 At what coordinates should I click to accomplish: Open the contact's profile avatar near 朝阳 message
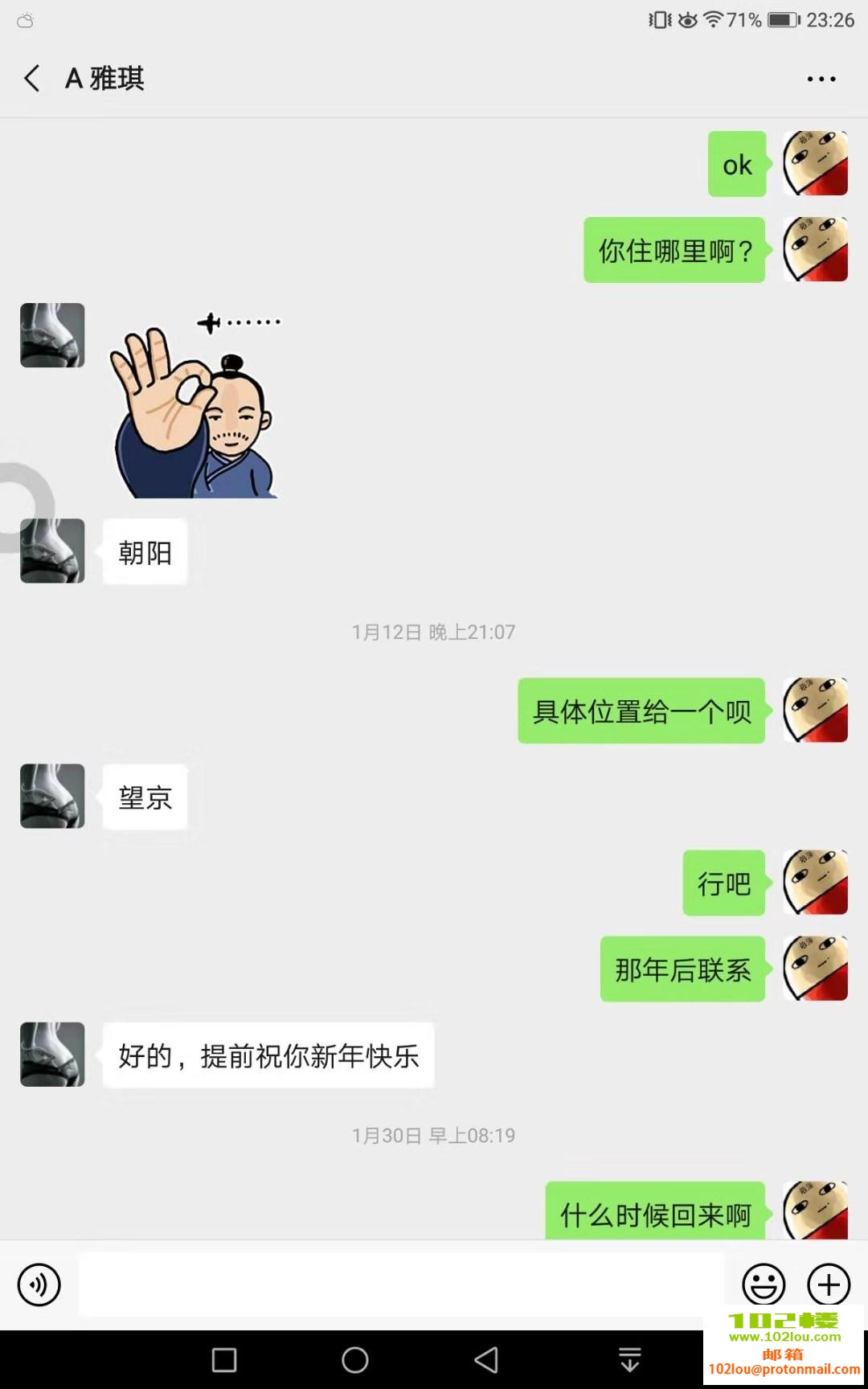[x=51, y=551]
